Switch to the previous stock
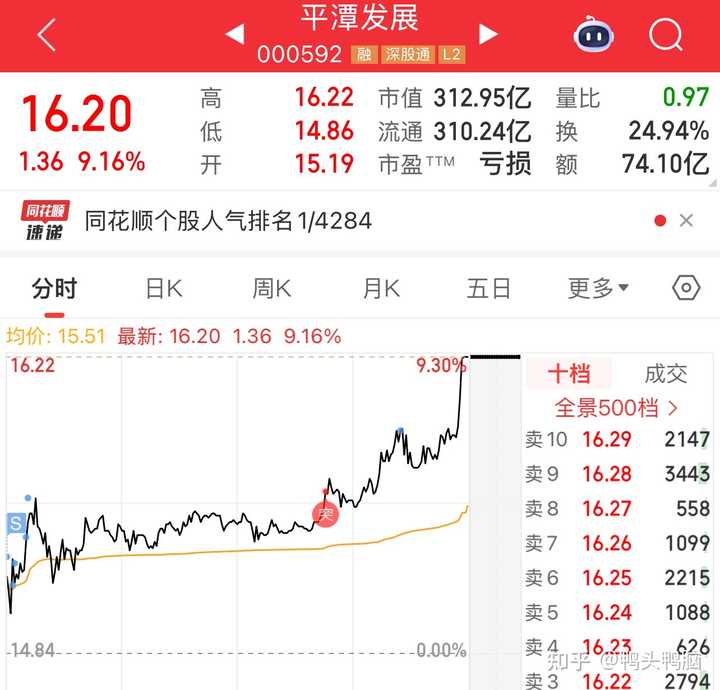 (234, 35)
